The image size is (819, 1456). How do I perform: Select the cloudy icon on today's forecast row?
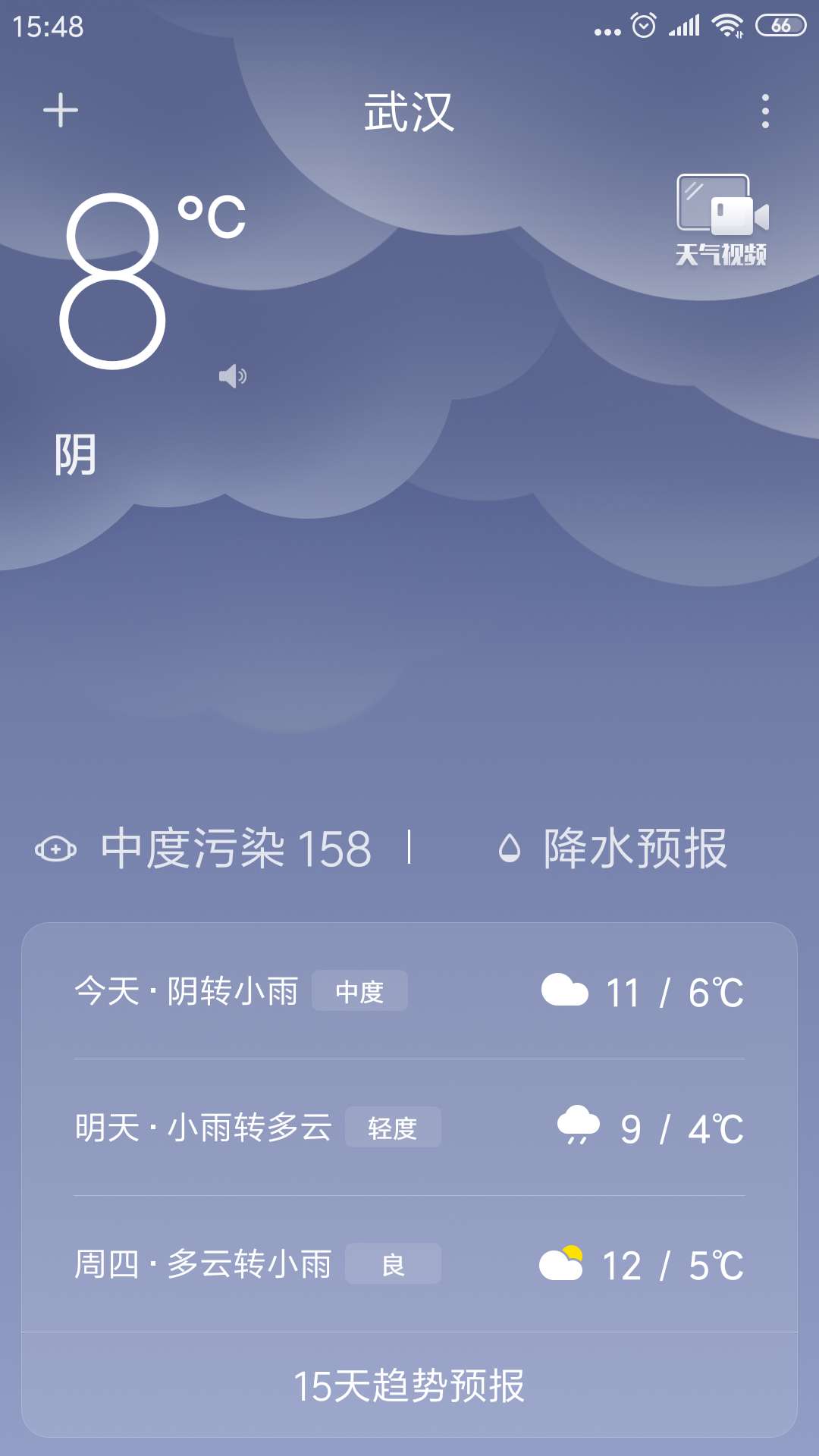coord(566,990)
